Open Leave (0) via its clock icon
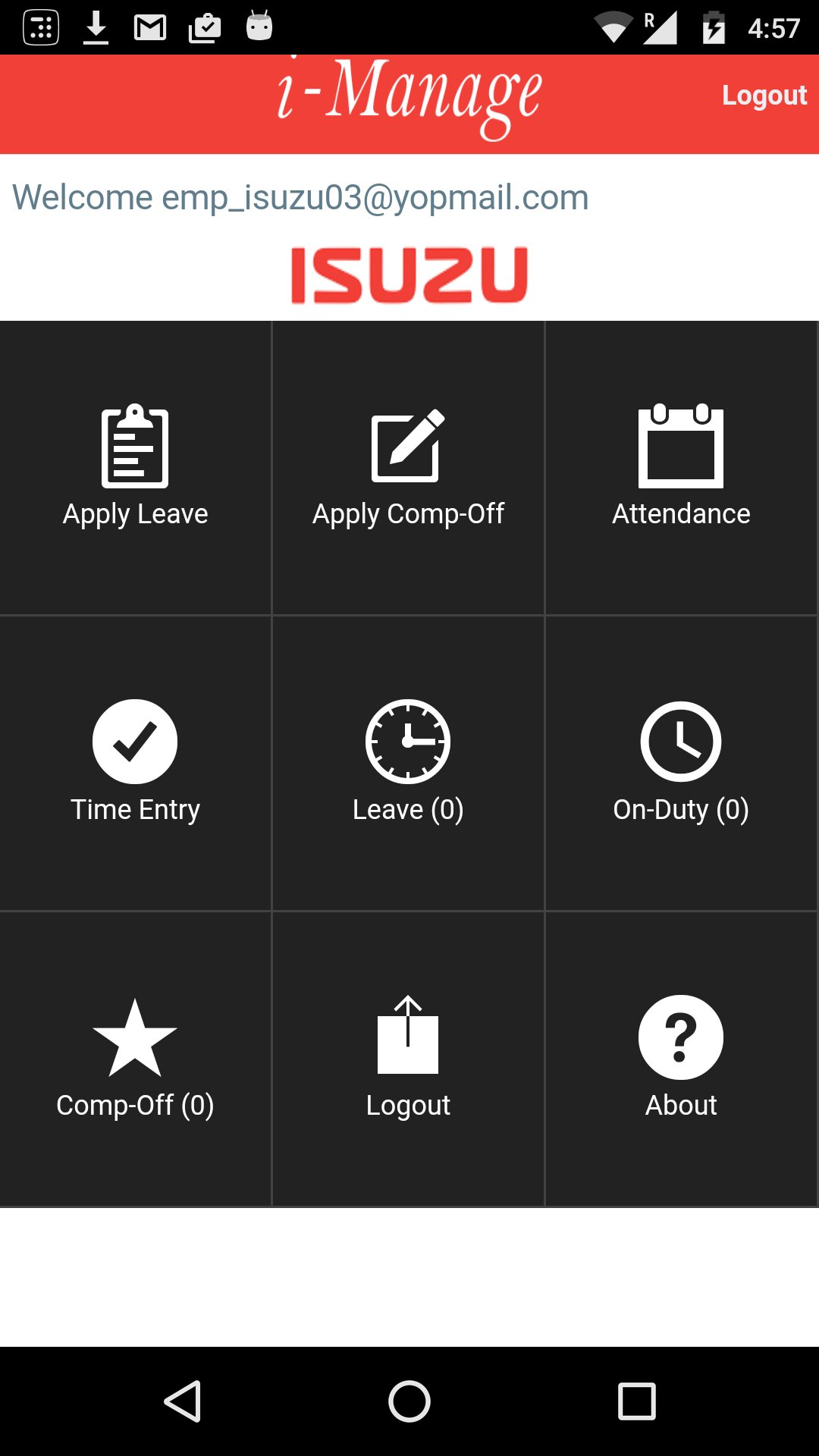The height and width of the screenshot is (1456, 819). click(x=408, y=740)
